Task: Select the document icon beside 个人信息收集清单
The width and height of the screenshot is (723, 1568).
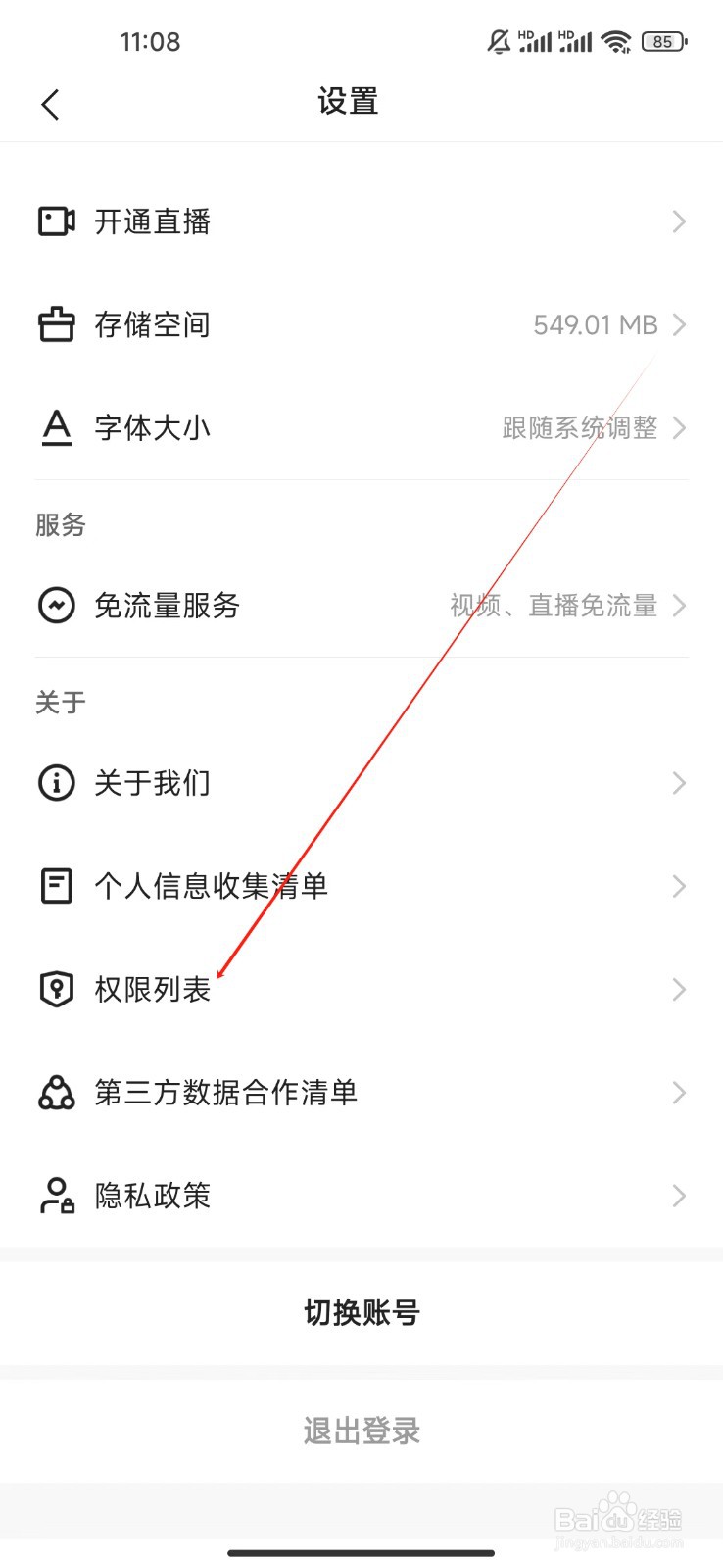Action: pyautogui.click(x=56, y=886)
